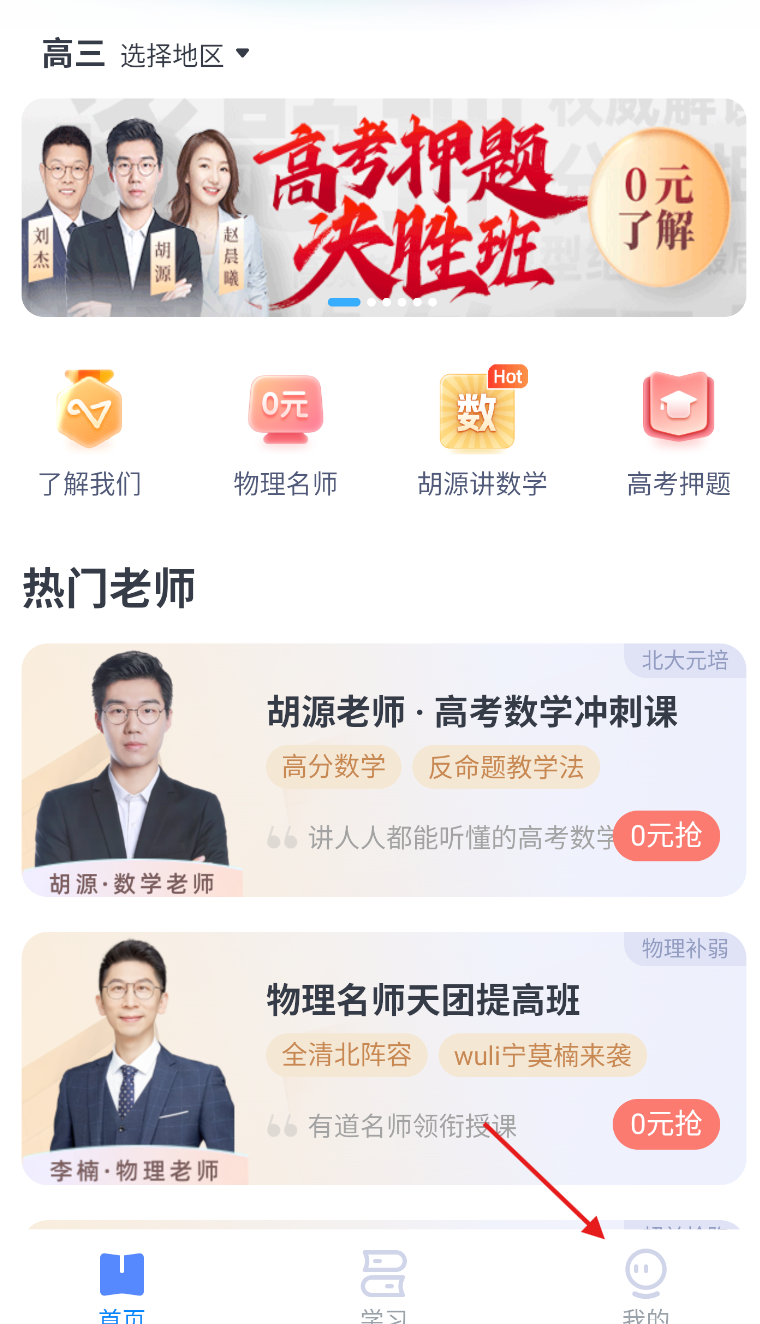Switch to the 我的 tab
The image size is (760, 1324).
tap(646, 1286)
